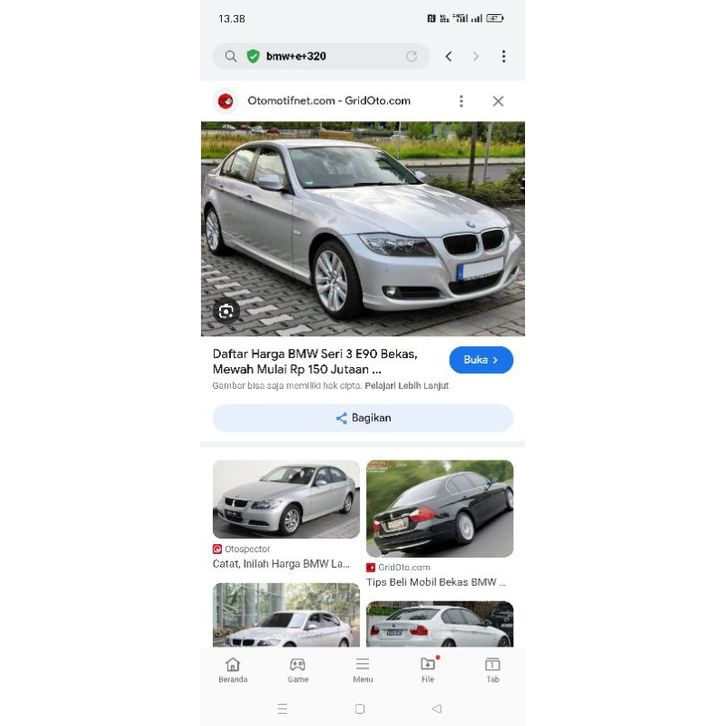Tap the system home button
Image resolution: width=726 pixels, height=726 pixels.
(x=360, y=708)
